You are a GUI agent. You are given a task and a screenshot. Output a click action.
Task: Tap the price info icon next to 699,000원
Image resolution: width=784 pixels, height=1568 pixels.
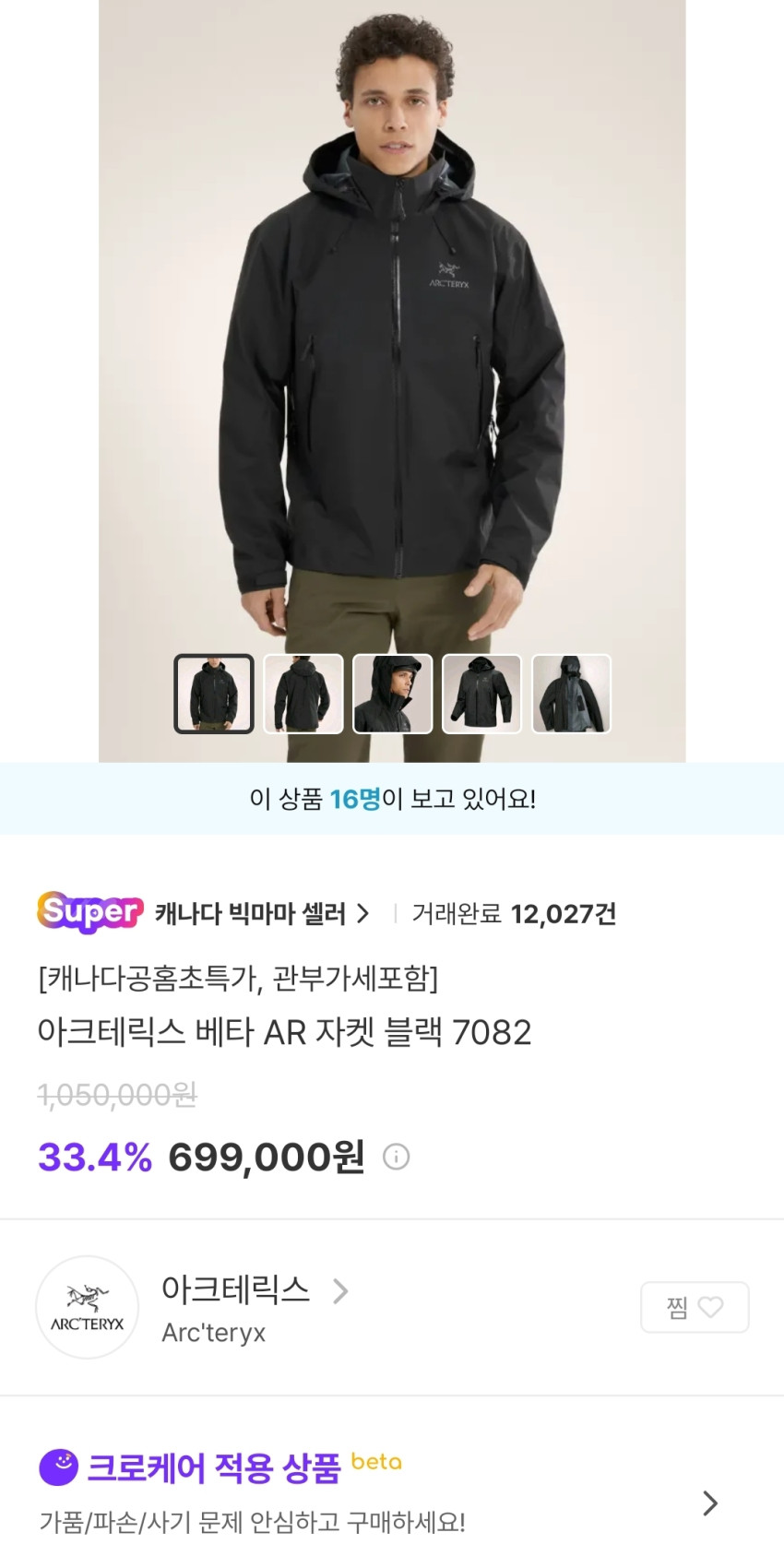point(396,1157)
